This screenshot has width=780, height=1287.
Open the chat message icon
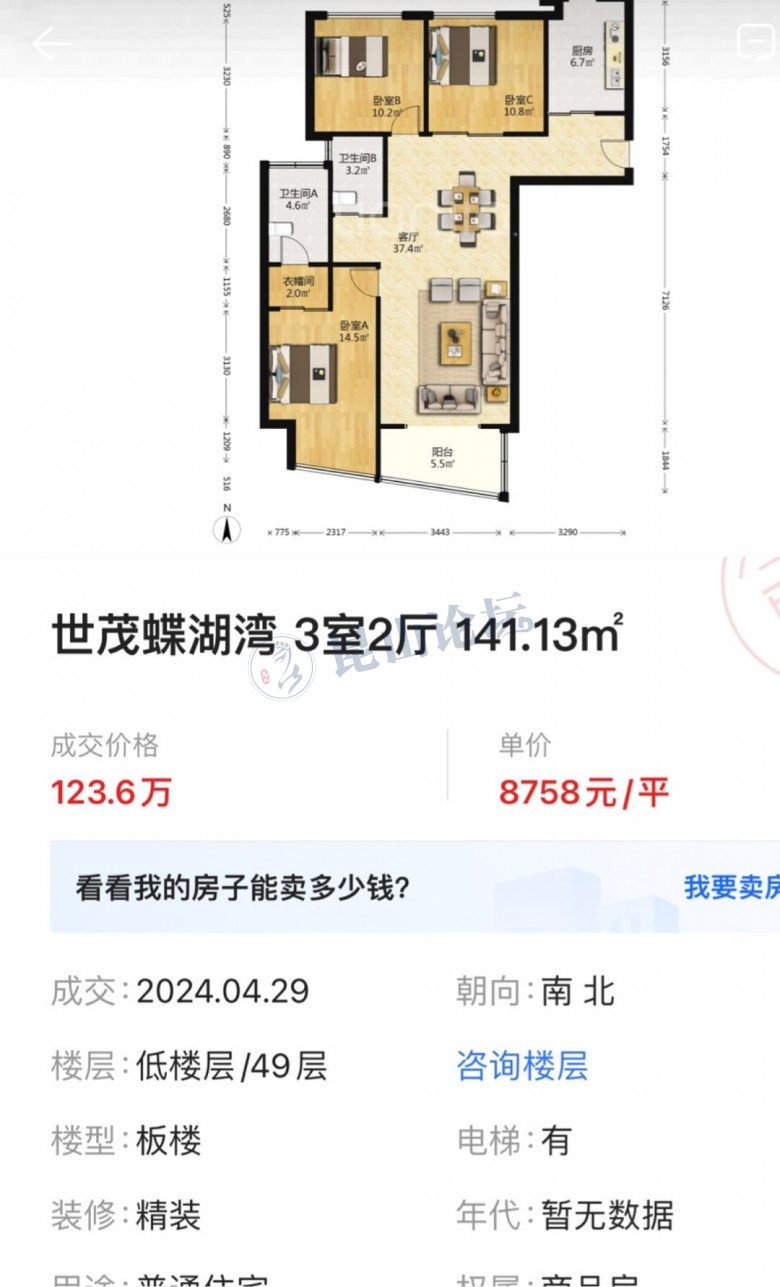pos(754,43)
